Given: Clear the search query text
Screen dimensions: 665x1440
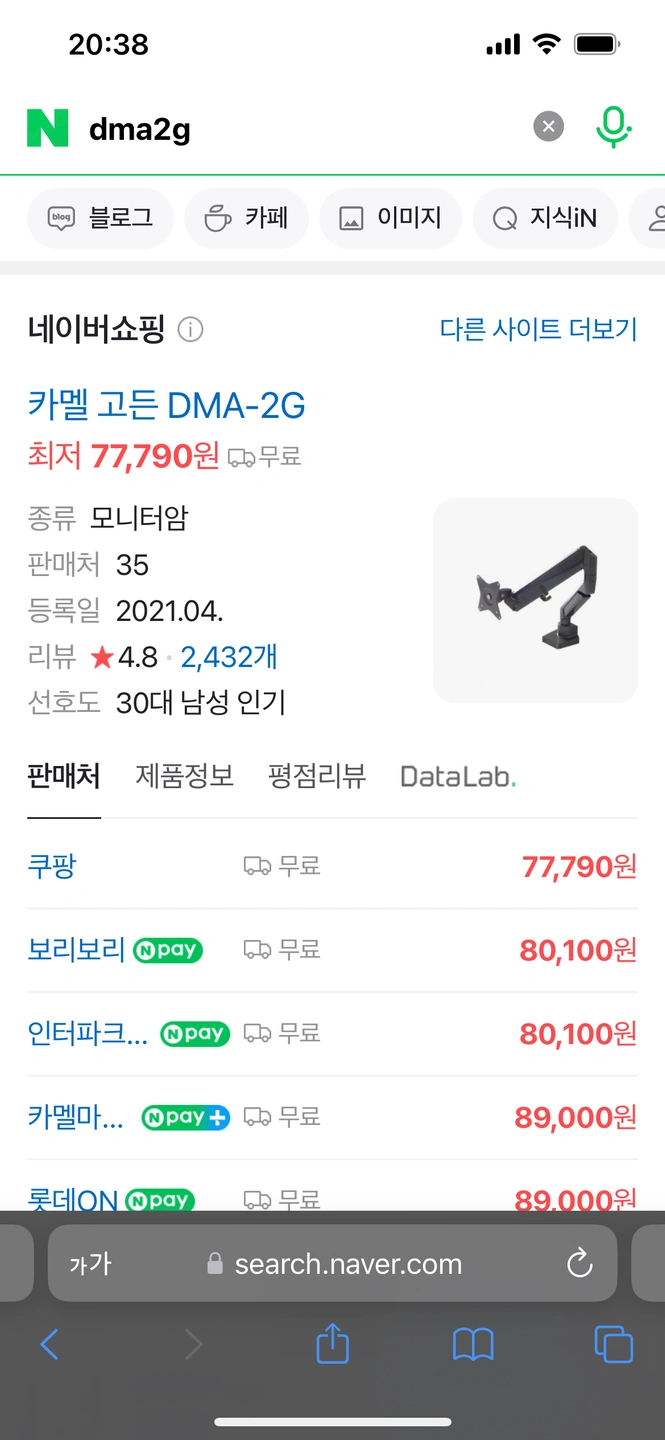Looking at the screenshot, I should 548,127.
